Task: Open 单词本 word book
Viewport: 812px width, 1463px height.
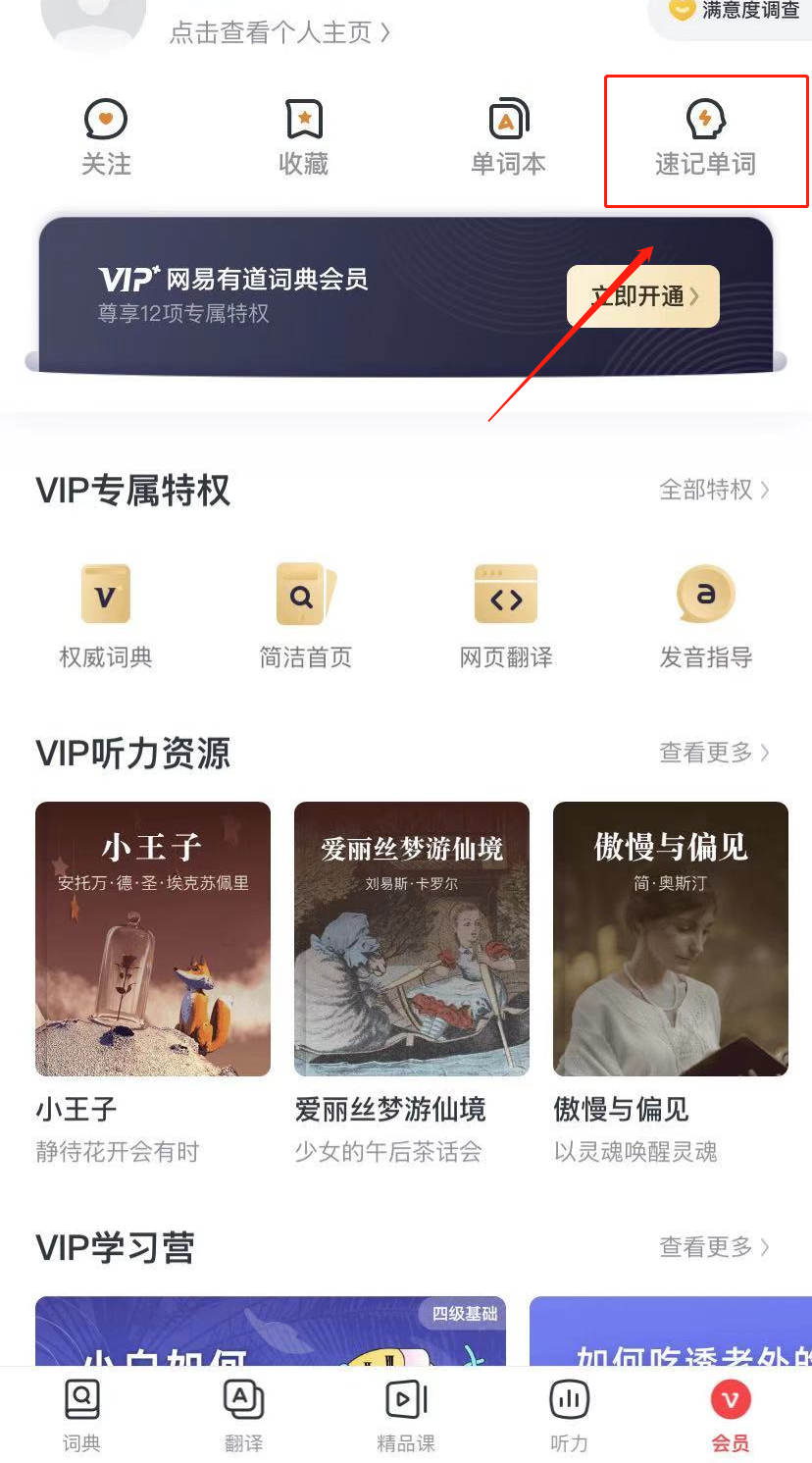Action: tap(508, 138)
